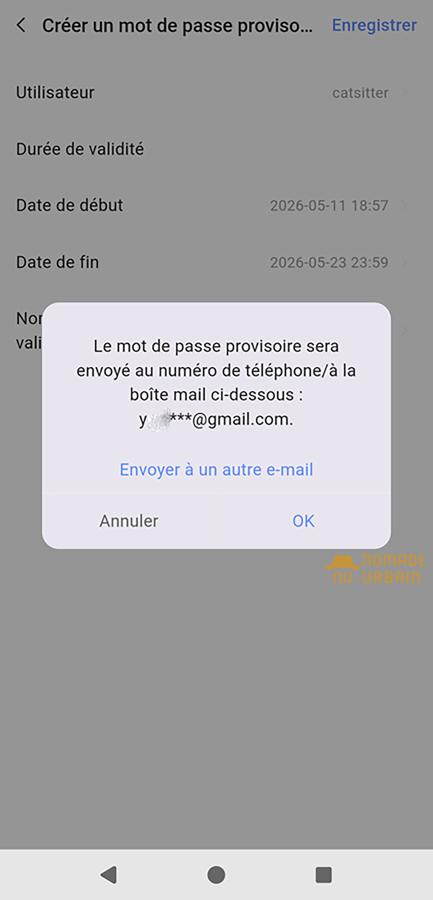Open recent apps from the navigation bar
433x900 pixels.
point(324,875)
